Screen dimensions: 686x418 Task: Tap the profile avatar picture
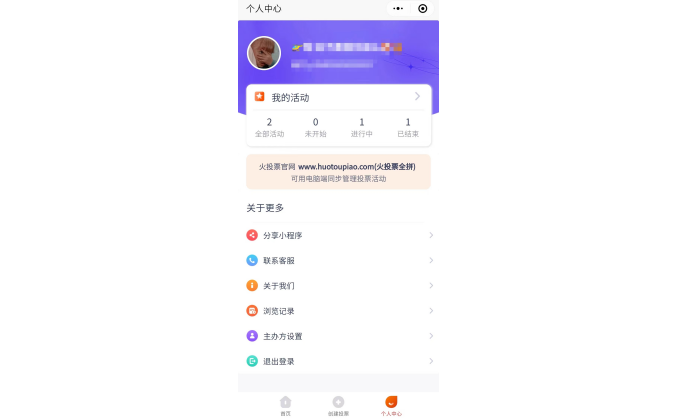coord(264,53)
